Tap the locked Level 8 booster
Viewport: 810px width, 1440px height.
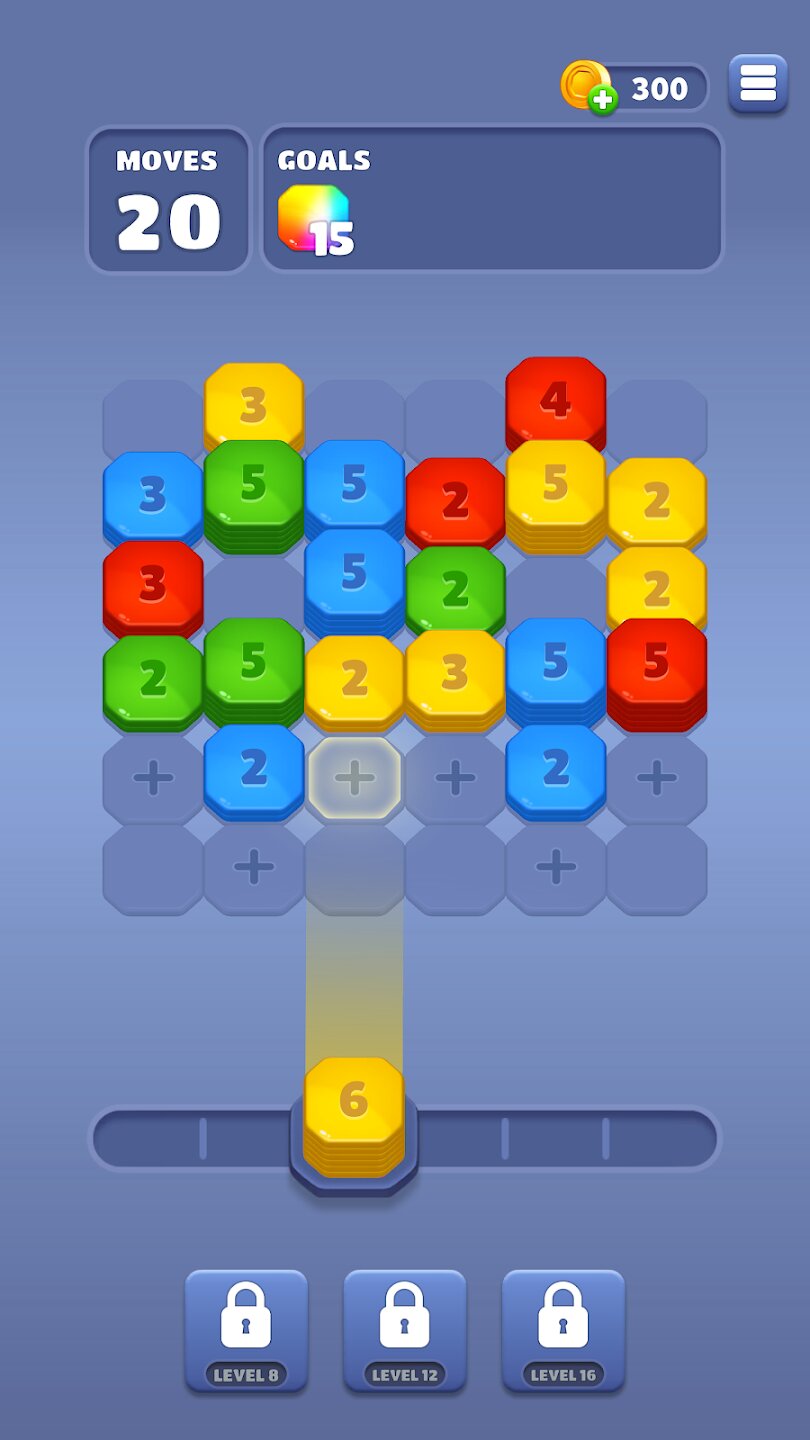(246, 1331)
